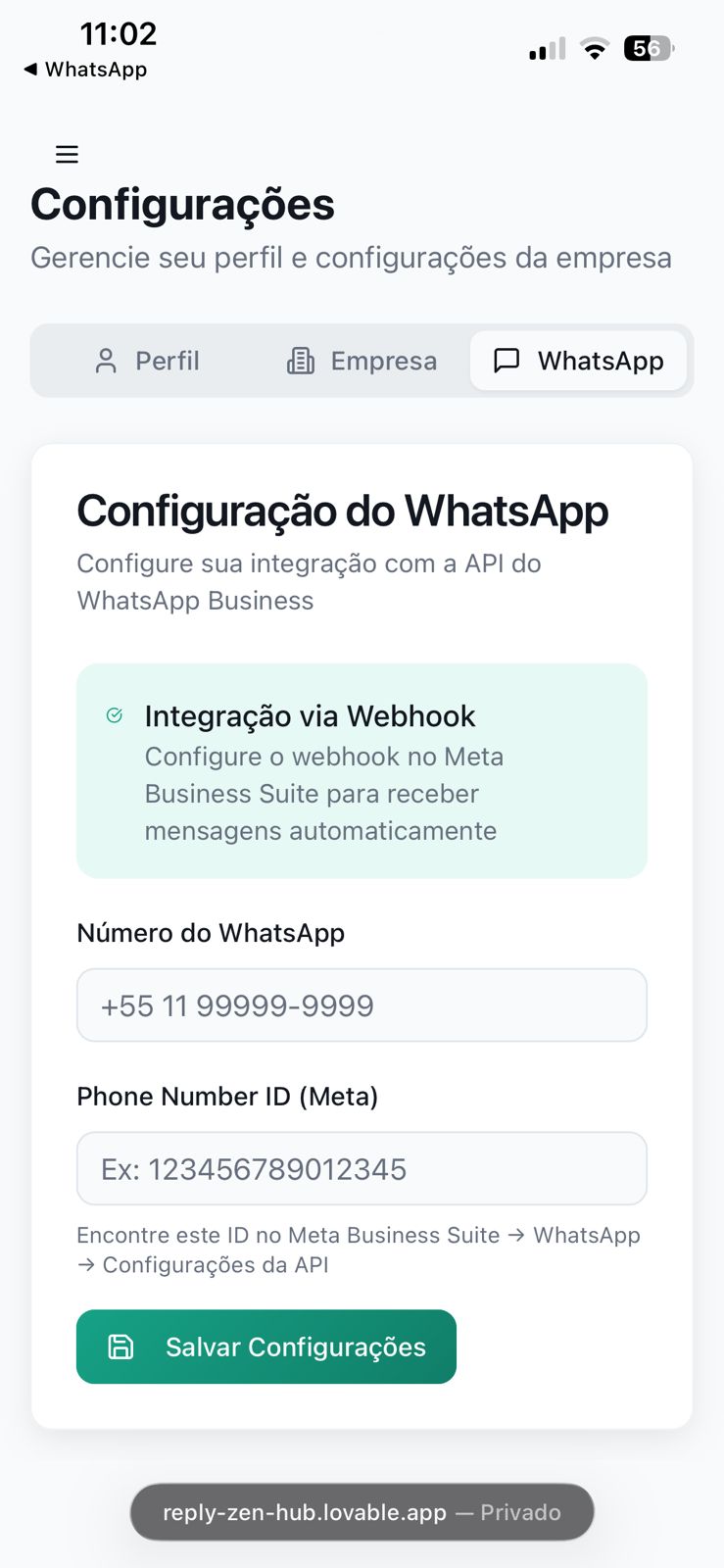Tap the Phone Number ID (Meta) field
The height and width of the screenshot is (1568, 724).
pos(362,1169)
